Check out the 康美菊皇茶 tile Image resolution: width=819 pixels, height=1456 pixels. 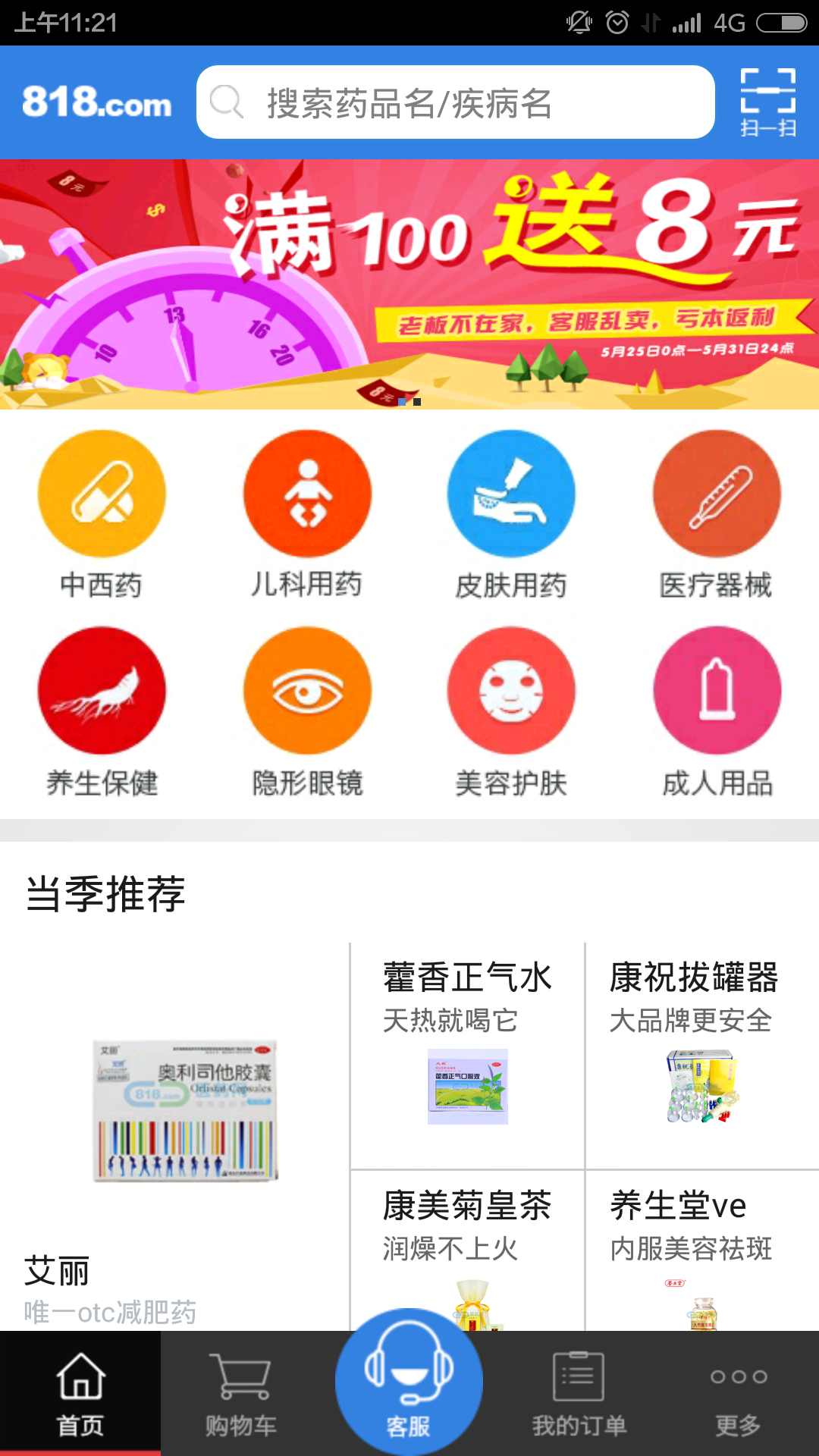coord(467,1251)
